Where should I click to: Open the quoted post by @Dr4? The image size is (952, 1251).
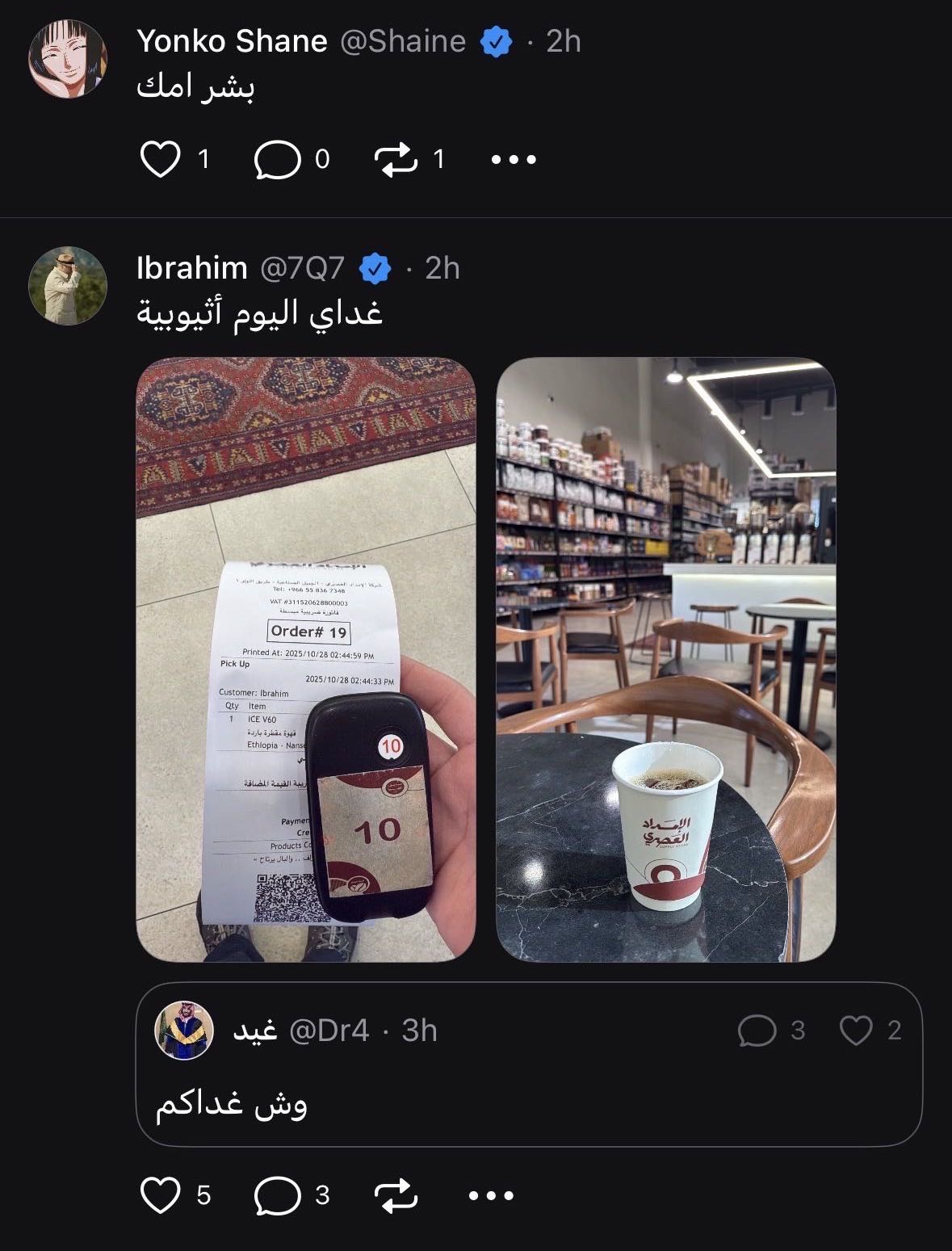pos(529,1064)
